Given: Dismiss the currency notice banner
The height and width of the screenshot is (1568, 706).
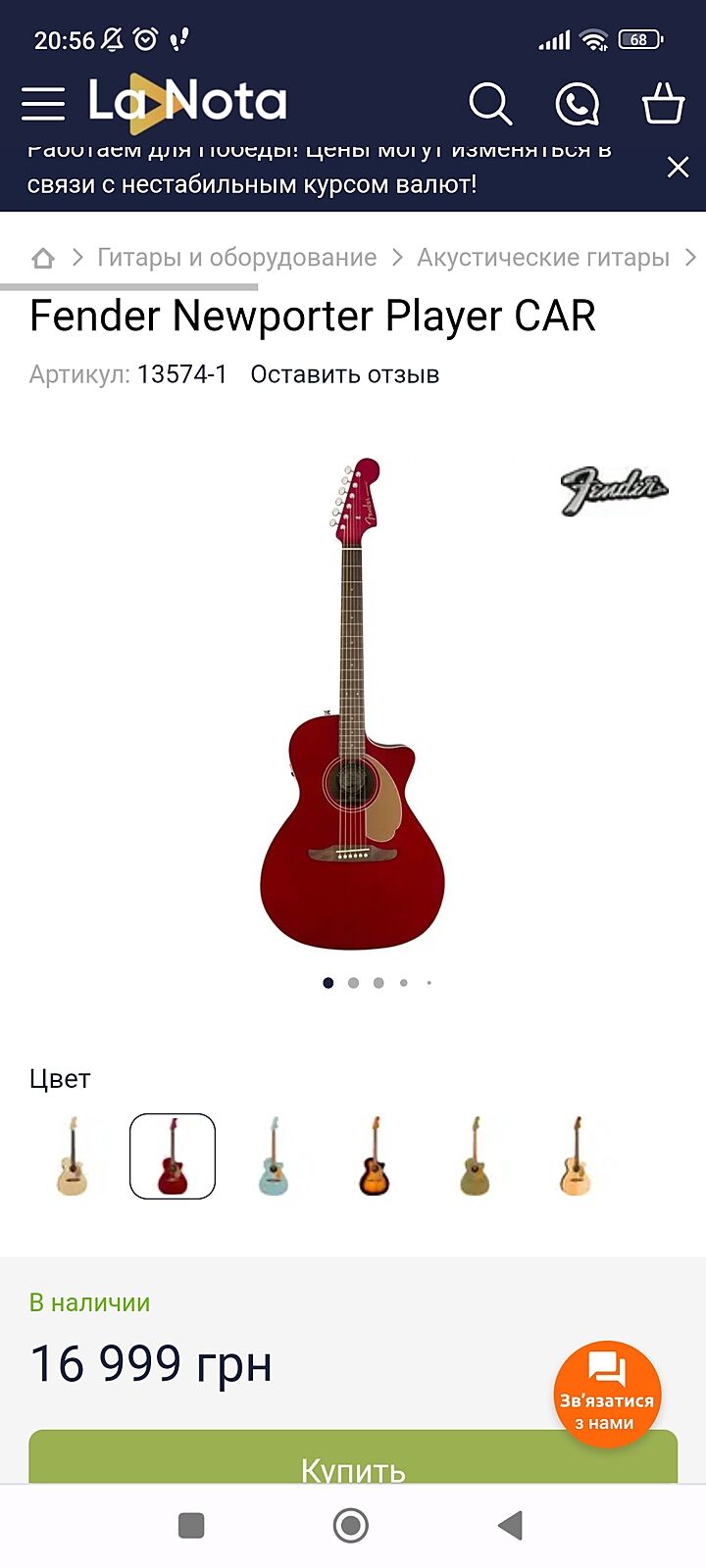Looking at the screenshot, I should pos(678,168).
